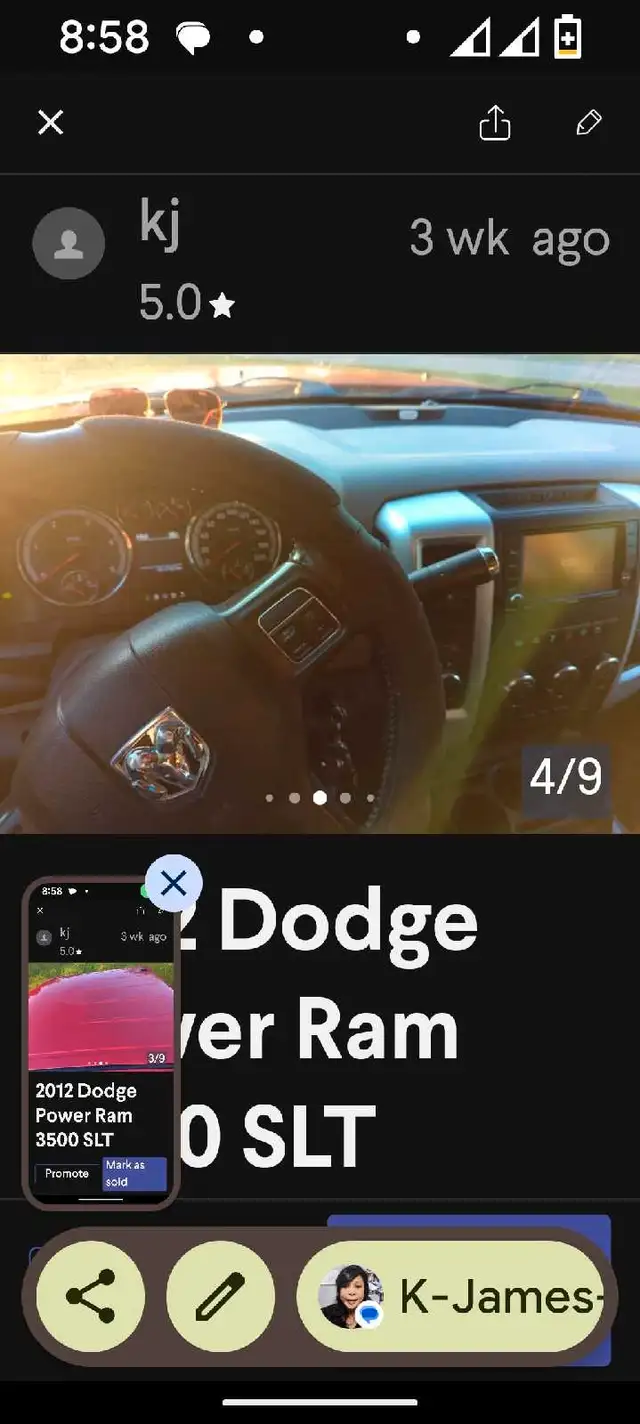View the dashboard photo full screen
The image size is (640, 1424).
[x=320, y=594]
